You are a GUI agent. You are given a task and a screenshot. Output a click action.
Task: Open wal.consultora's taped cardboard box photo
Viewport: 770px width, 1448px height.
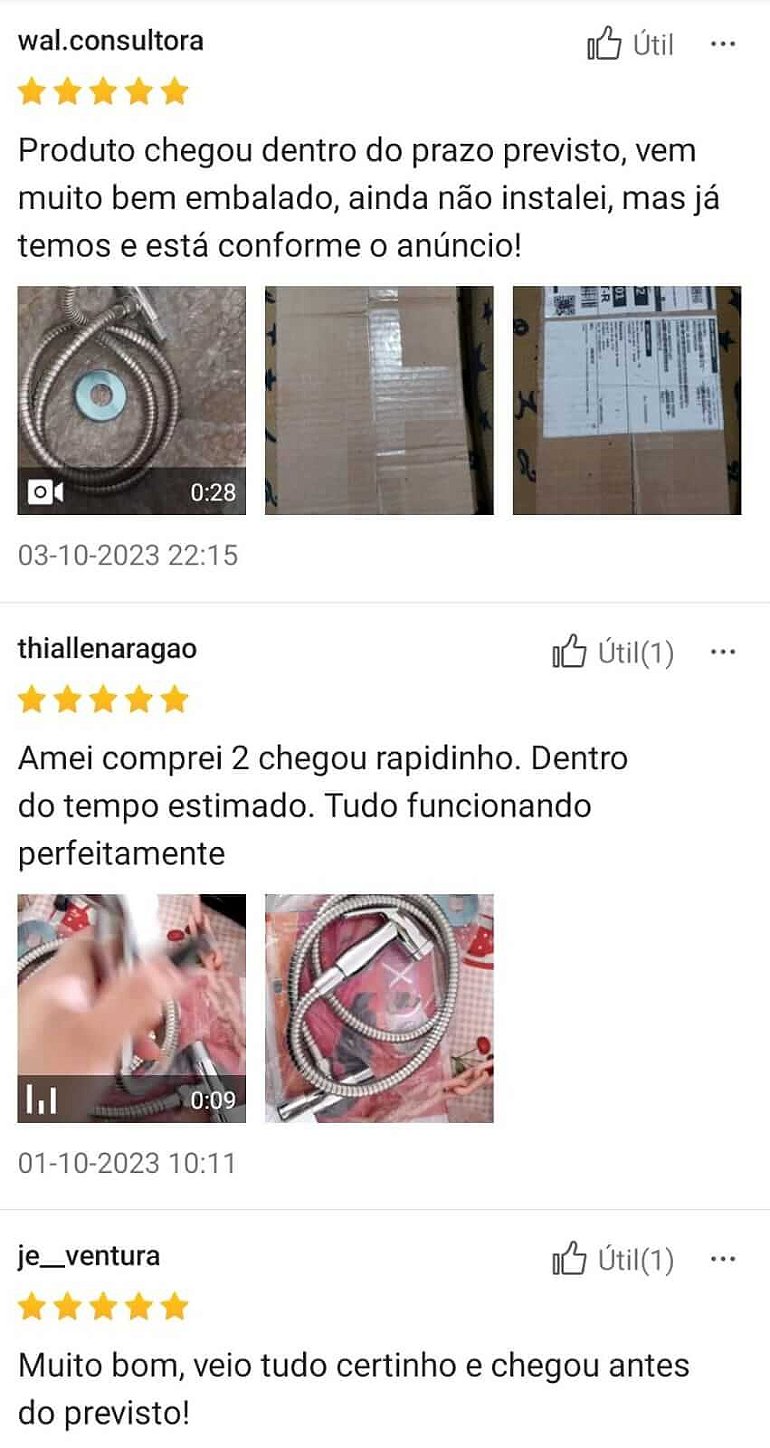pos(379,400)
